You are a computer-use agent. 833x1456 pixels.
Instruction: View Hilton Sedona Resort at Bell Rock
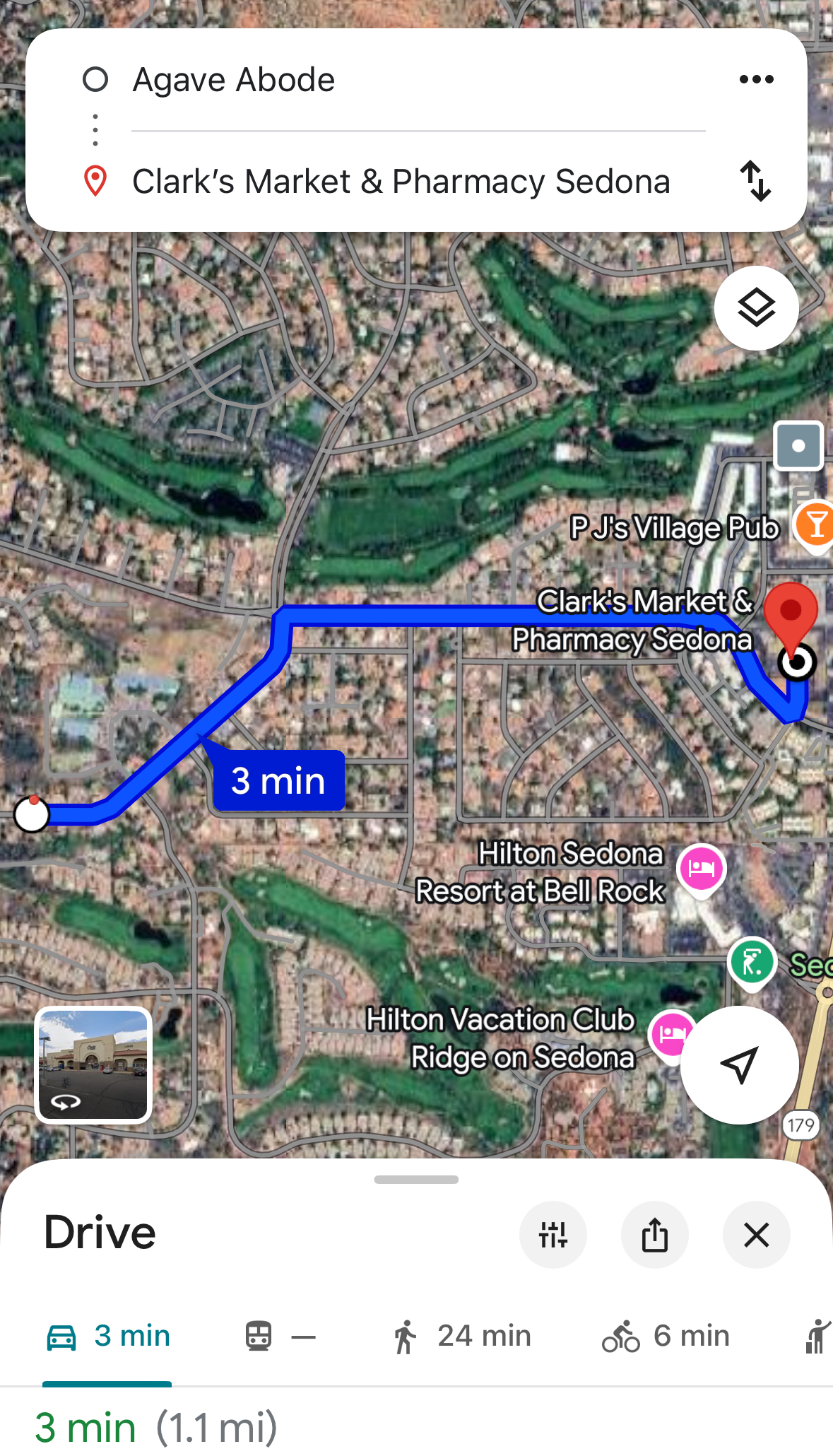[700, 869]
